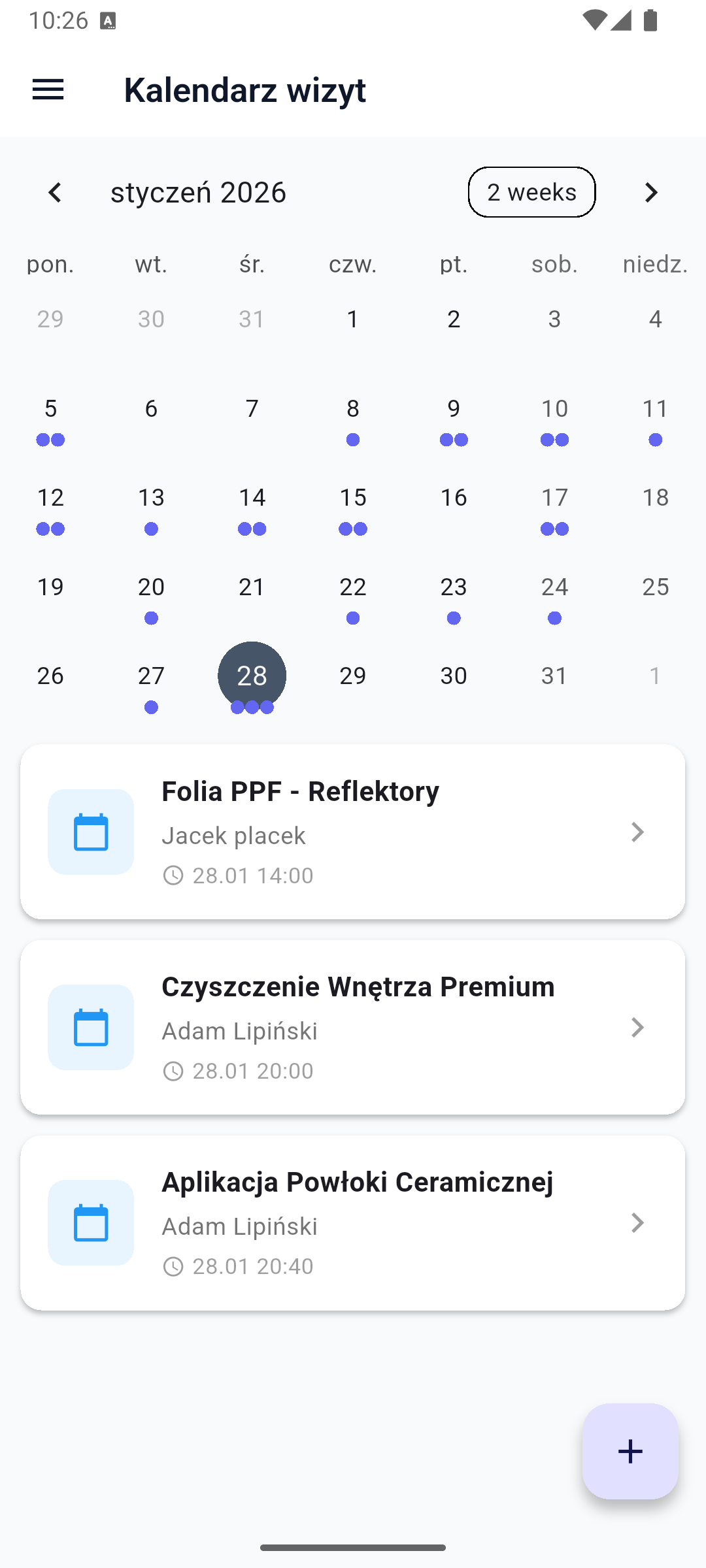
Task: Expand details of Folia PPF - Reflektory
Action: pos(637,832)
